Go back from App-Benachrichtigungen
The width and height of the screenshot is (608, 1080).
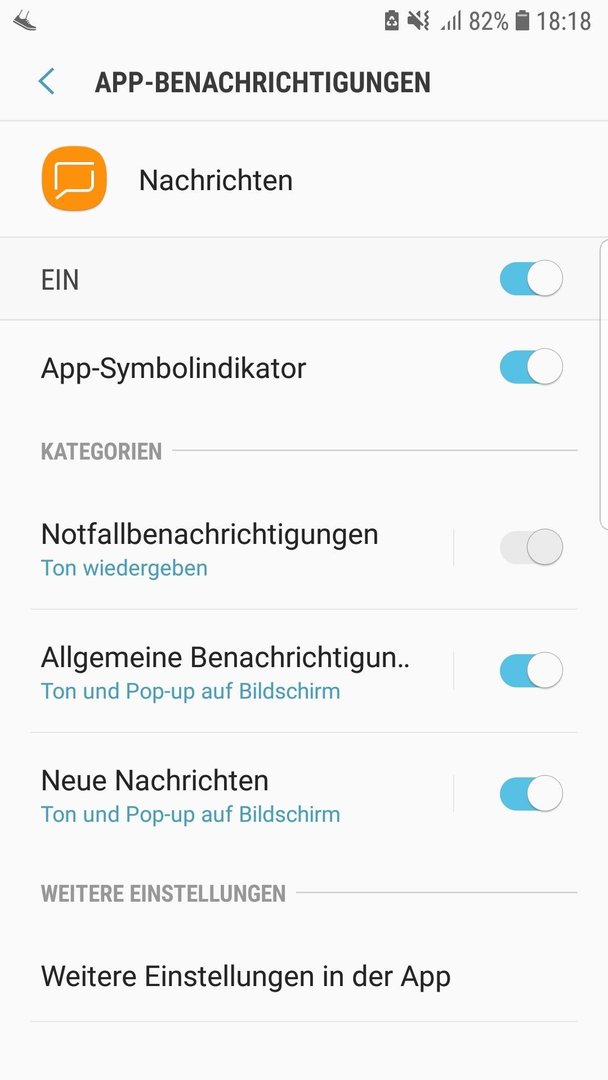[x=47, y=82]
